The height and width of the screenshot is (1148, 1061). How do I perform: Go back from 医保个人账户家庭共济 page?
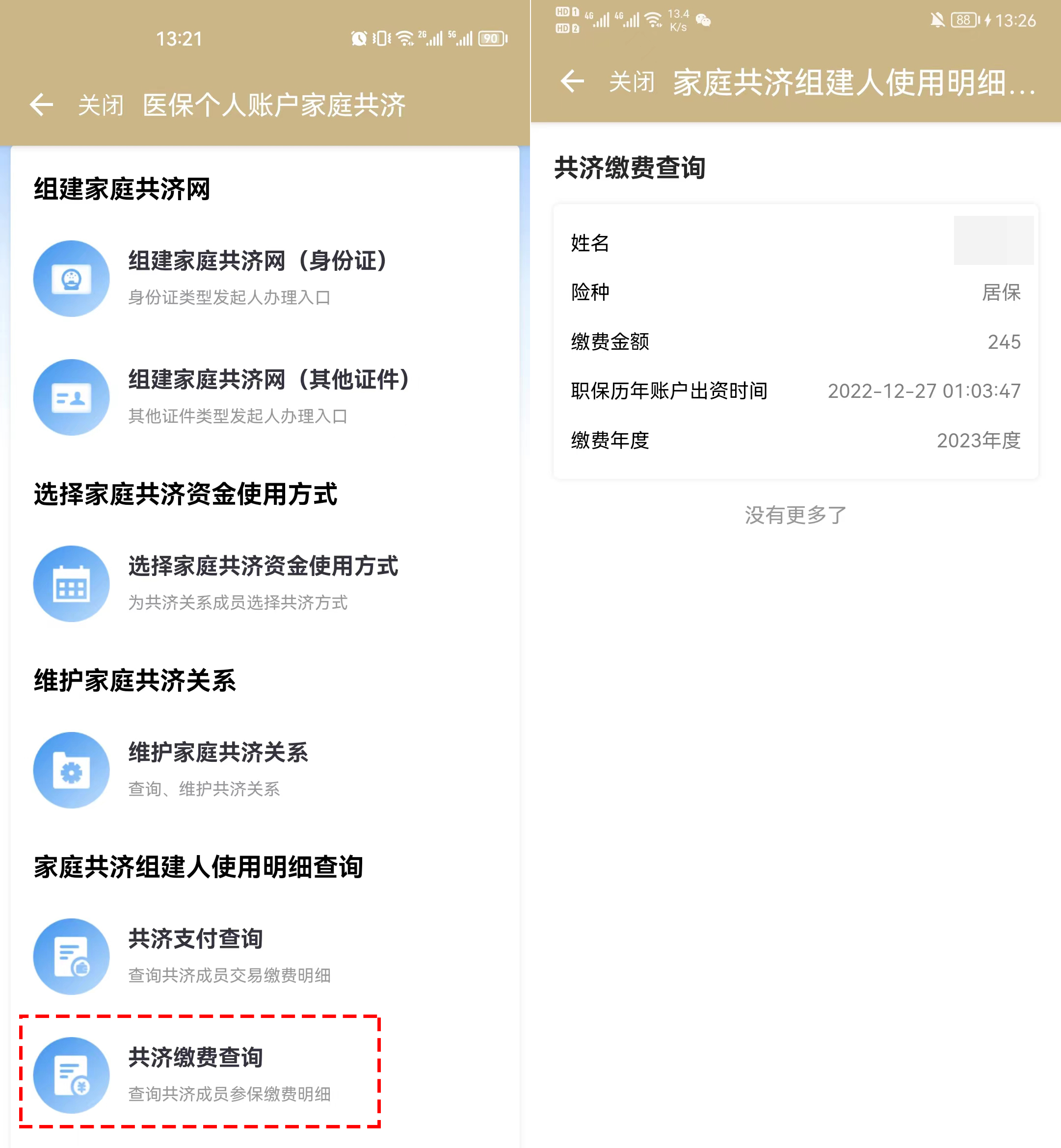(x=41, y=105)
